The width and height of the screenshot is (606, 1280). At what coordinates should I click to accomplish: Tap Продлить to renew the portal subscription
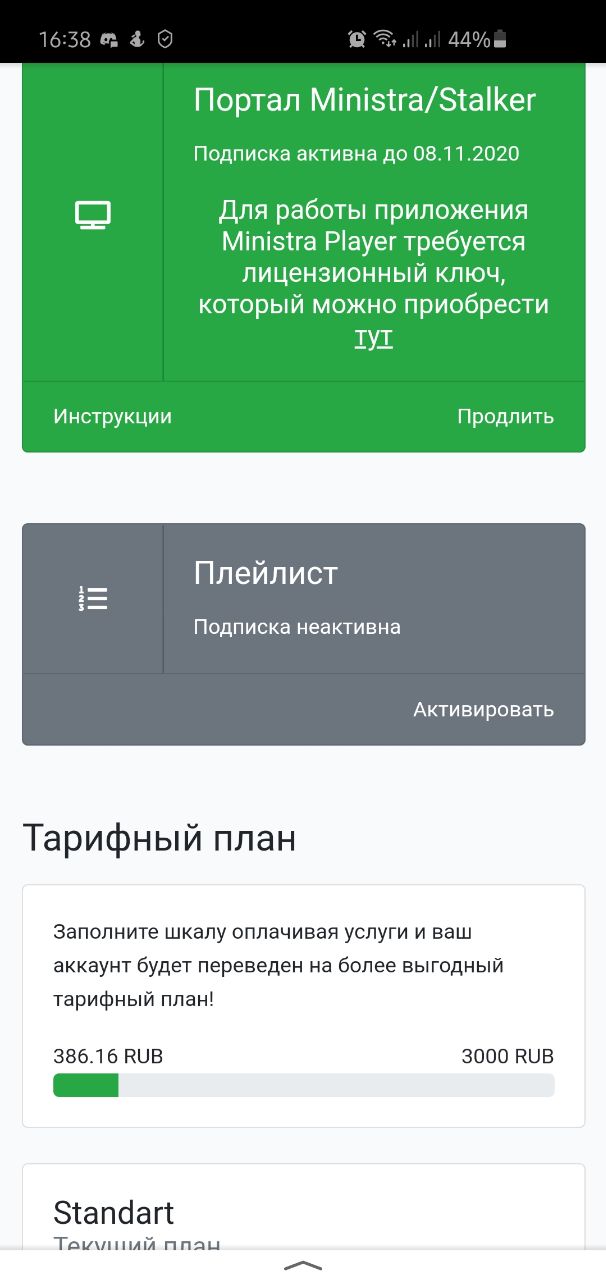pos(505,417)
